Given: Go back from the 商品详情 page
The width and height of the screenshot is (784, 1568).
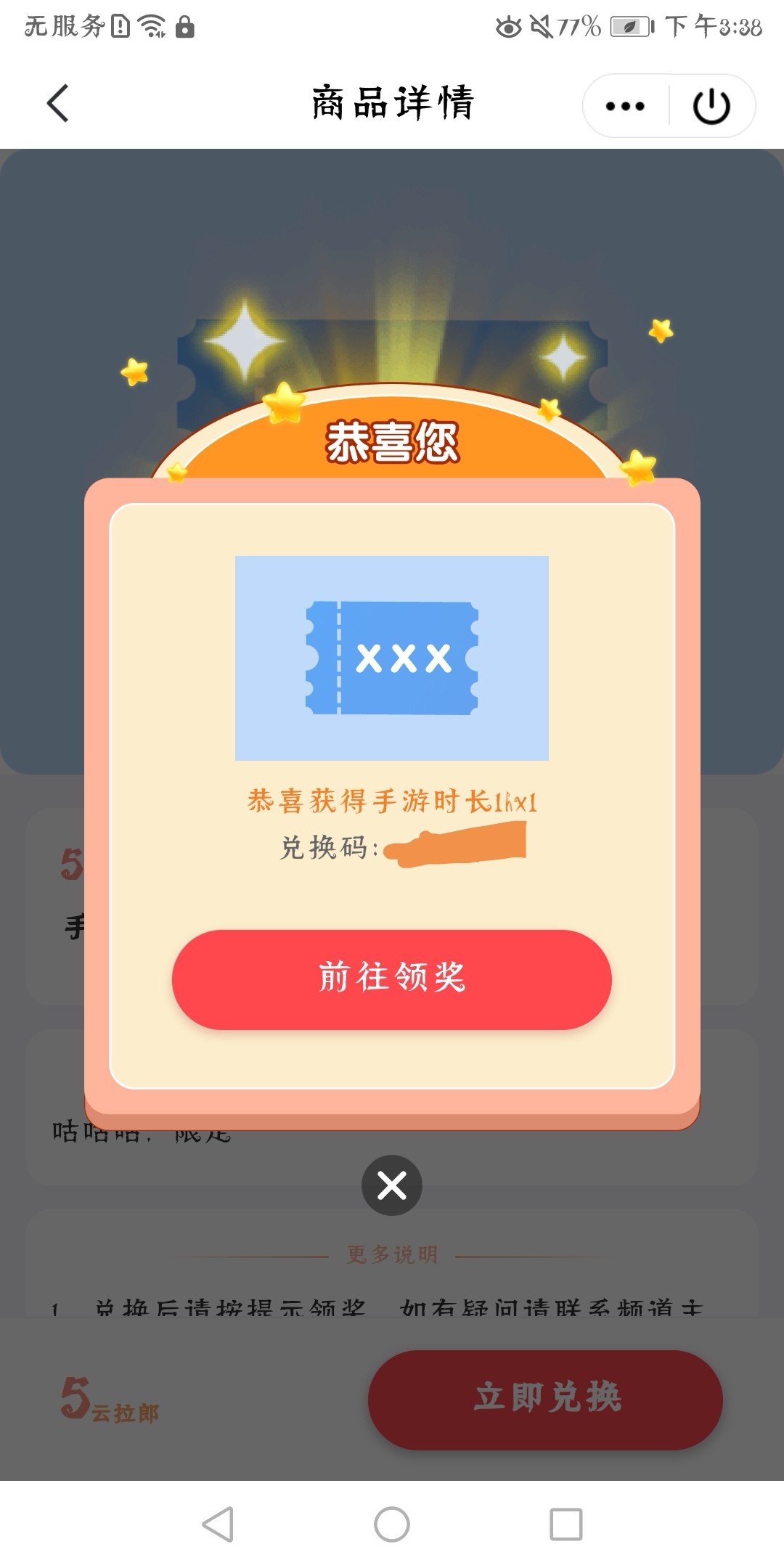Looking at the screenshot, I should pyautogui.click(x=58, y=103).
